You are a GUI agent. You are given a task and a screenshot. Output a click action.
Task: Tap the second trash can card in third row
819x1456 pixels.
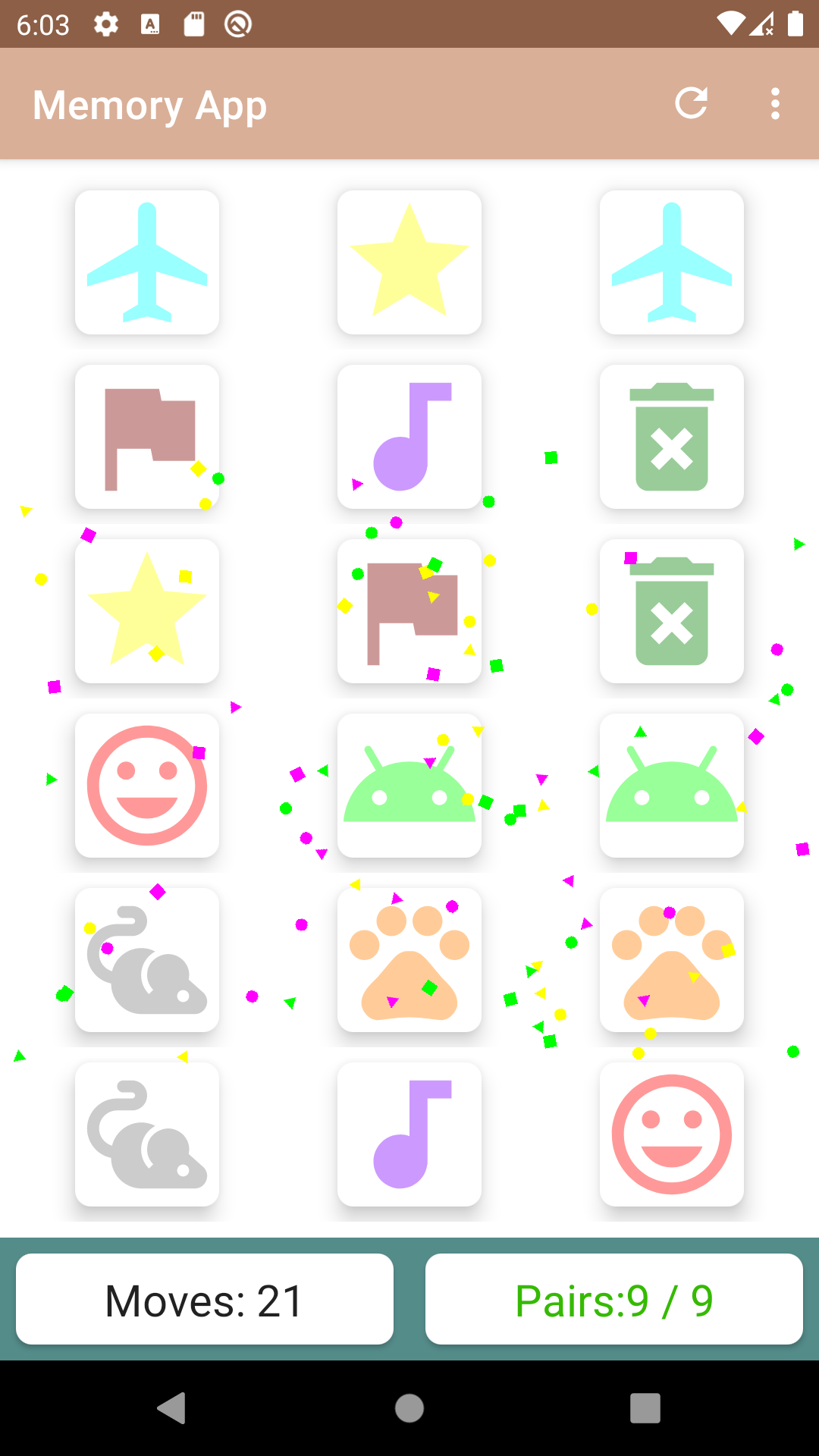[x=672, y=610]
